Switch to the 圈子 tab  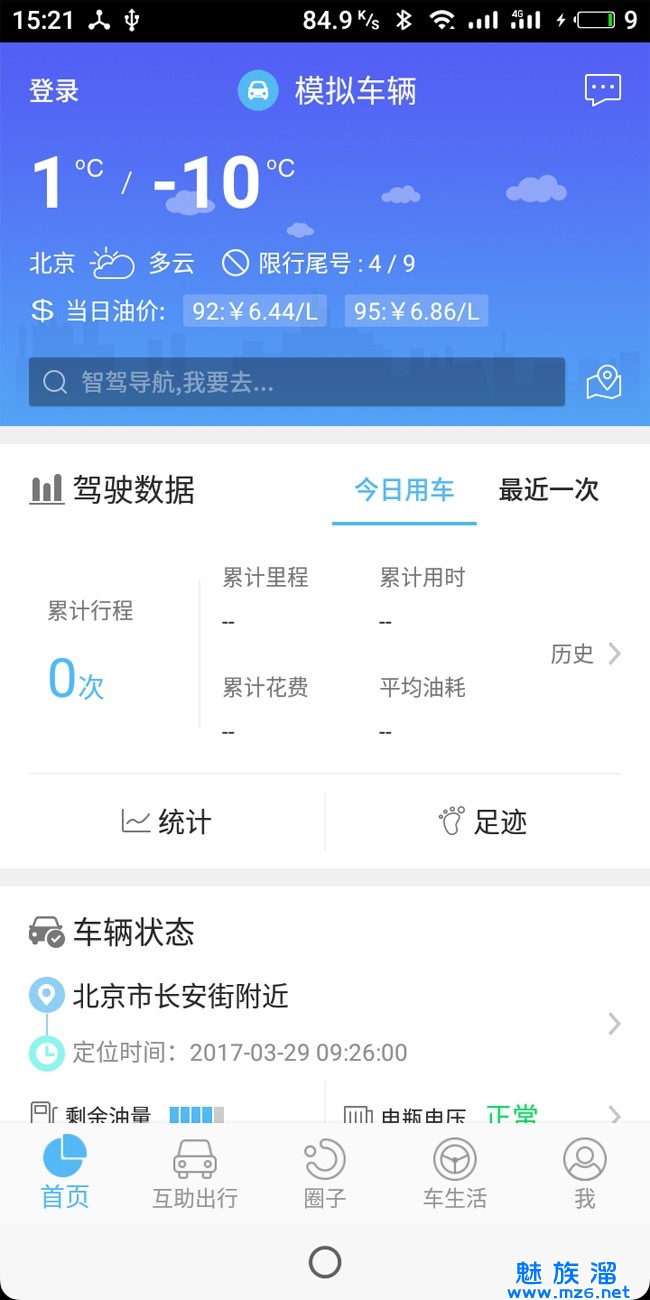tap(325, 1174)
